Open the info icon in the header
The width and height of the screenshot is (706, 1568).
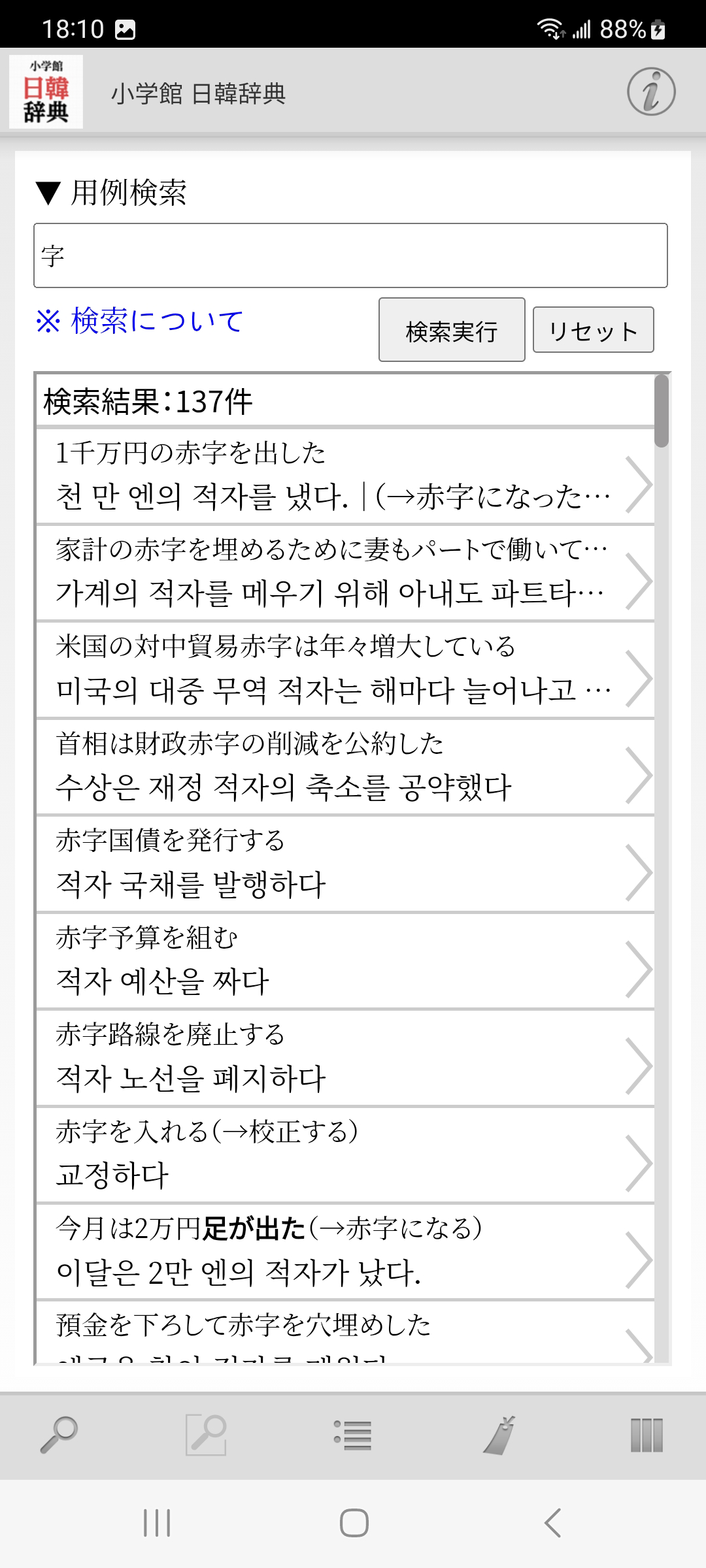click(650, 92)
